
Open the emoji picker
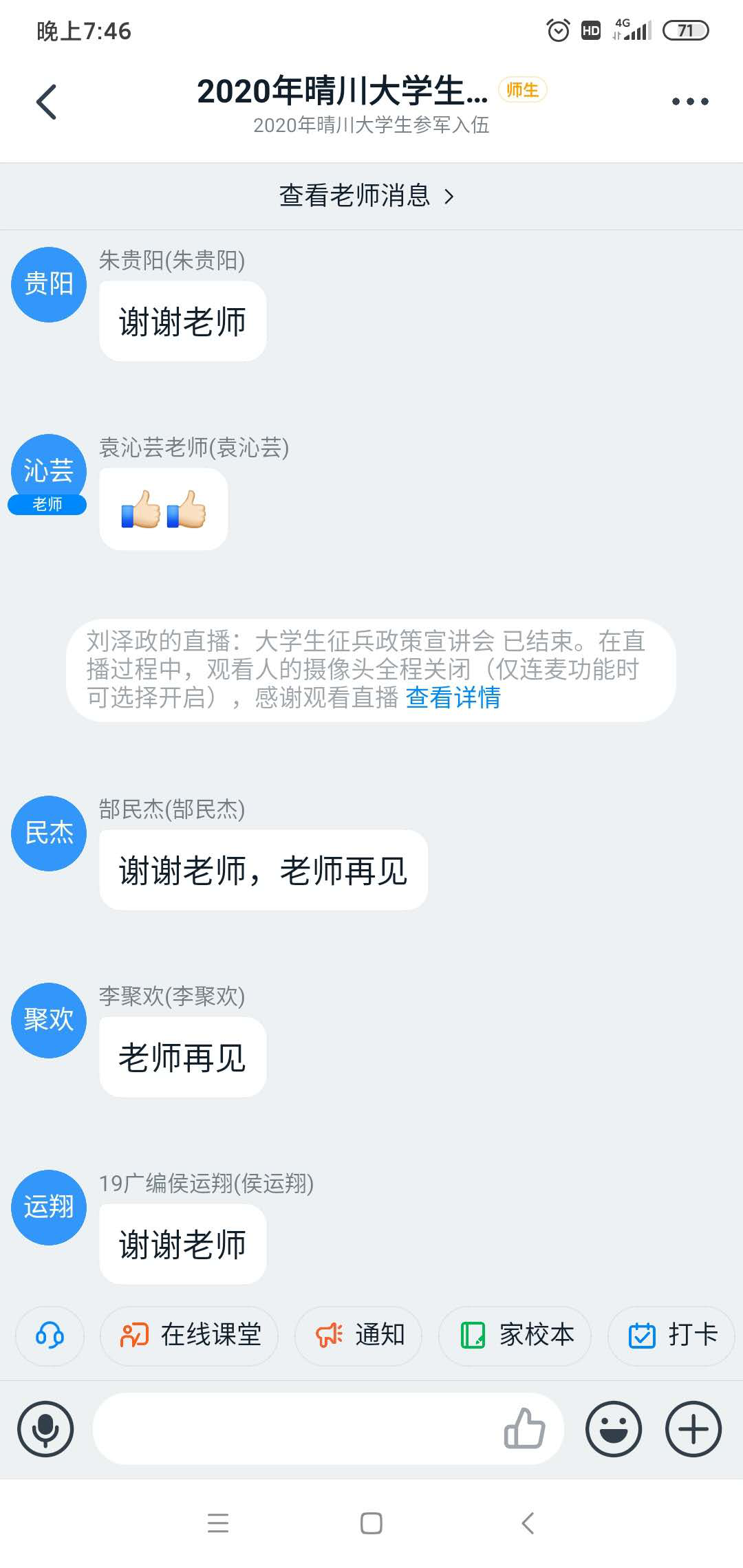613,1429
